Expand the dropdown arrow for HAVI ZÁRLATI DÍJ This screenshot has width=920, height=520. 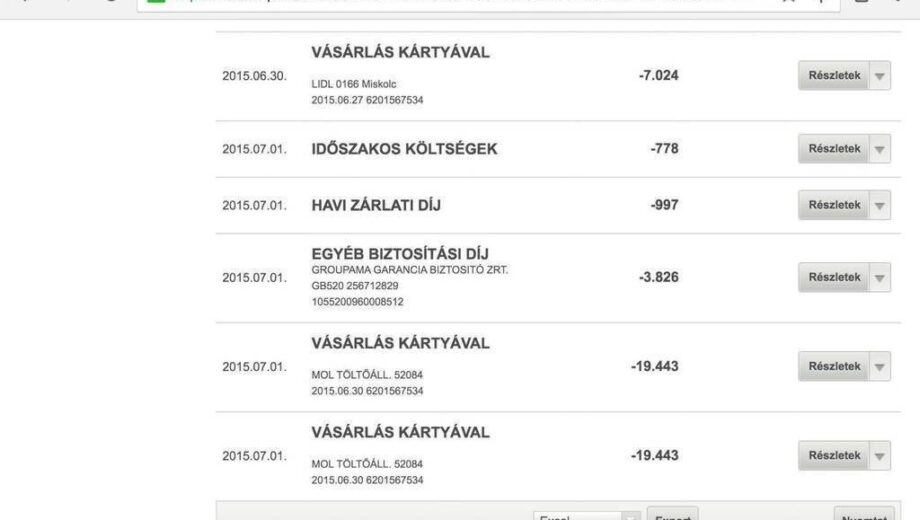[880, 205]
